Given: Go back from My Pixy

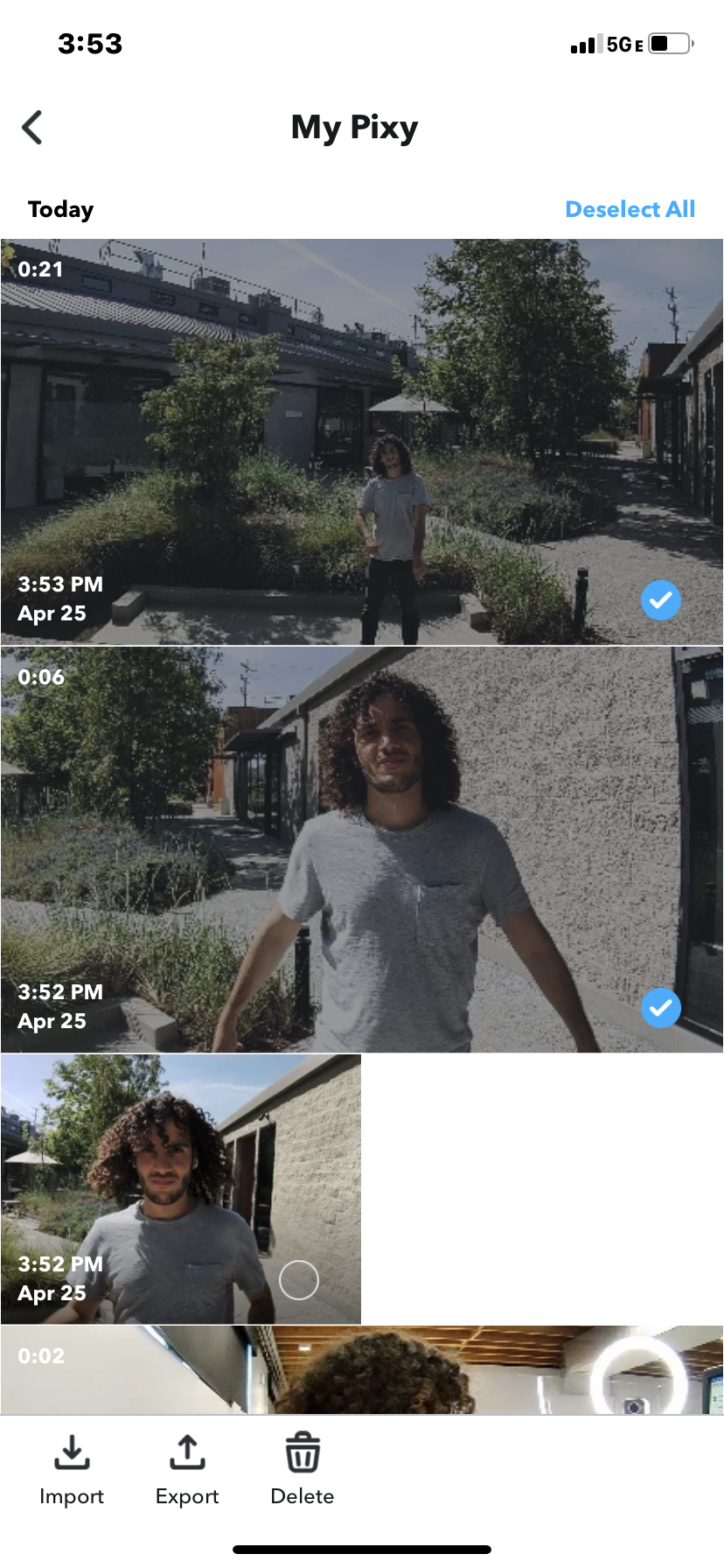Looking at the screenshot, I should pyautogui.click(x=32, y=128).
